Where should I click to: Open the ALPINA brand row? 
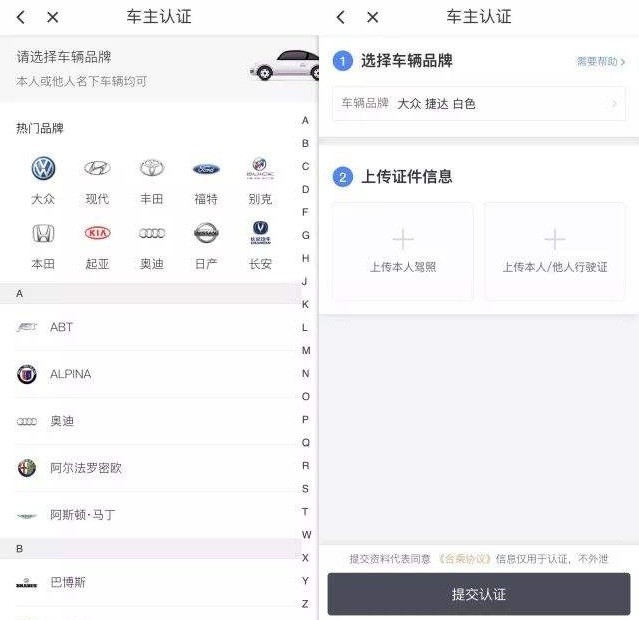150,374
